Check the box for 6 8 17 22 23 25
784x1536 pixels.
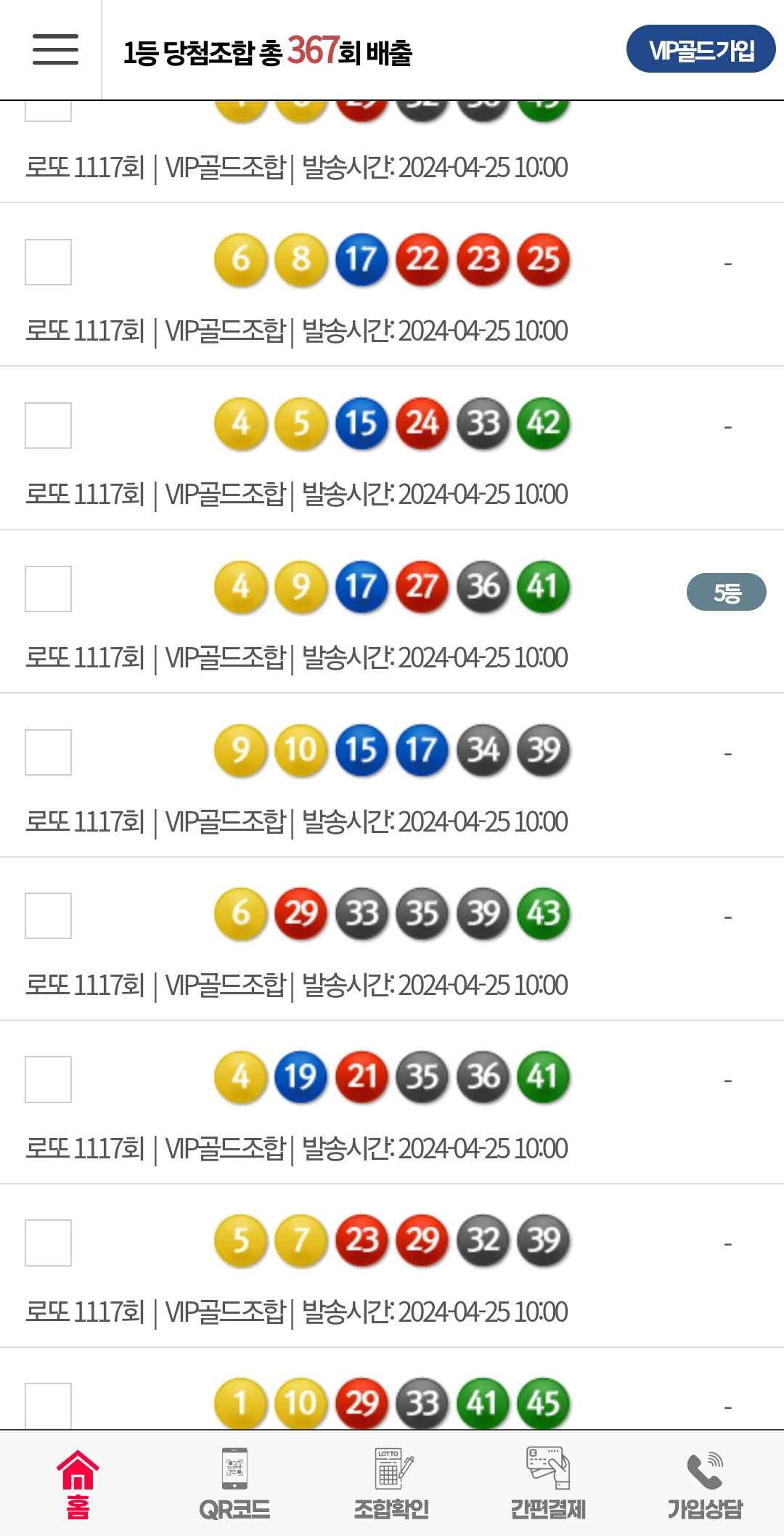[48, 262]
